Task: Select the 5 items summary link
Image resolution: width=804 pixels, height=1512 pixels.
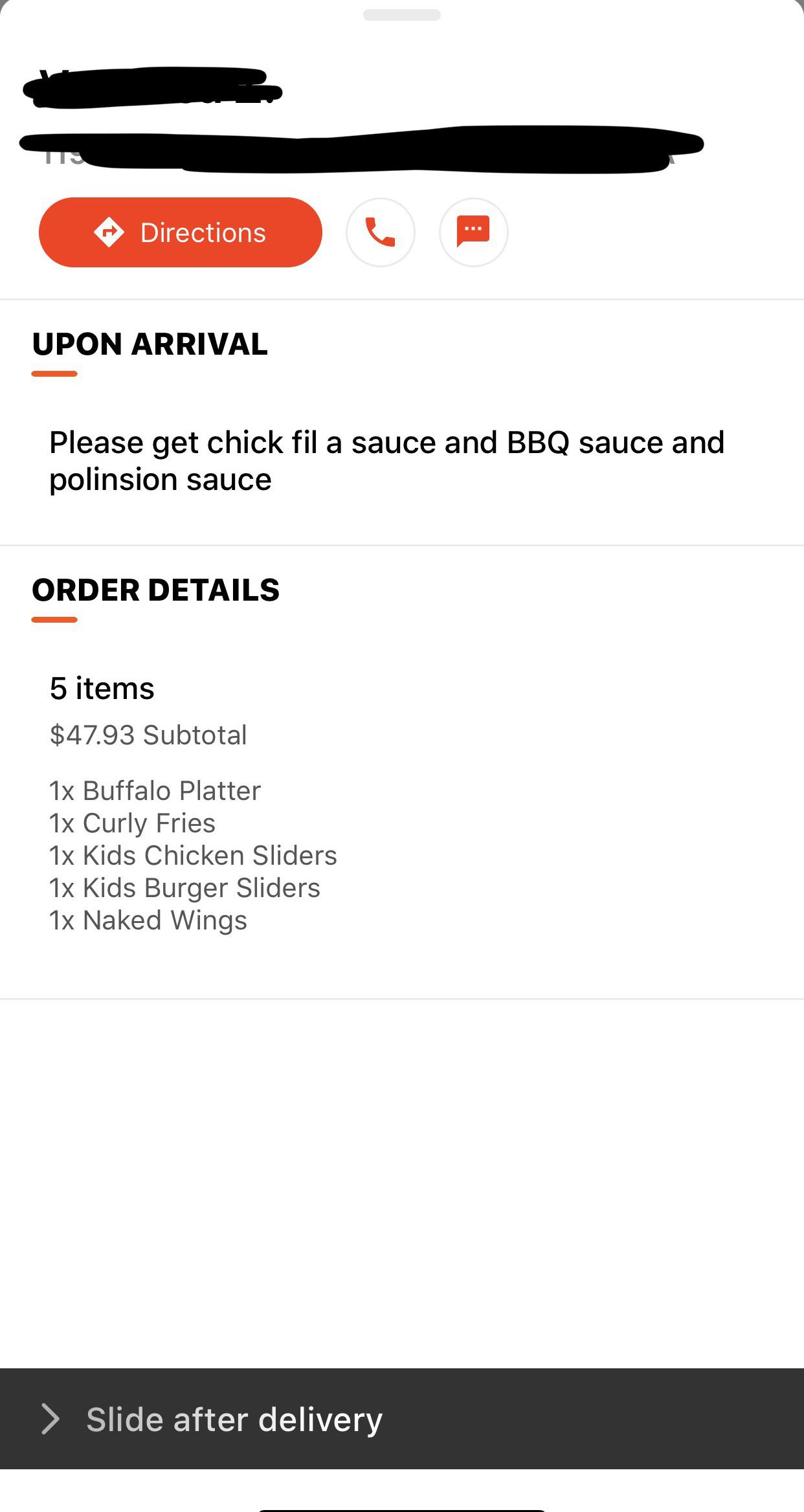Action: 102,688
